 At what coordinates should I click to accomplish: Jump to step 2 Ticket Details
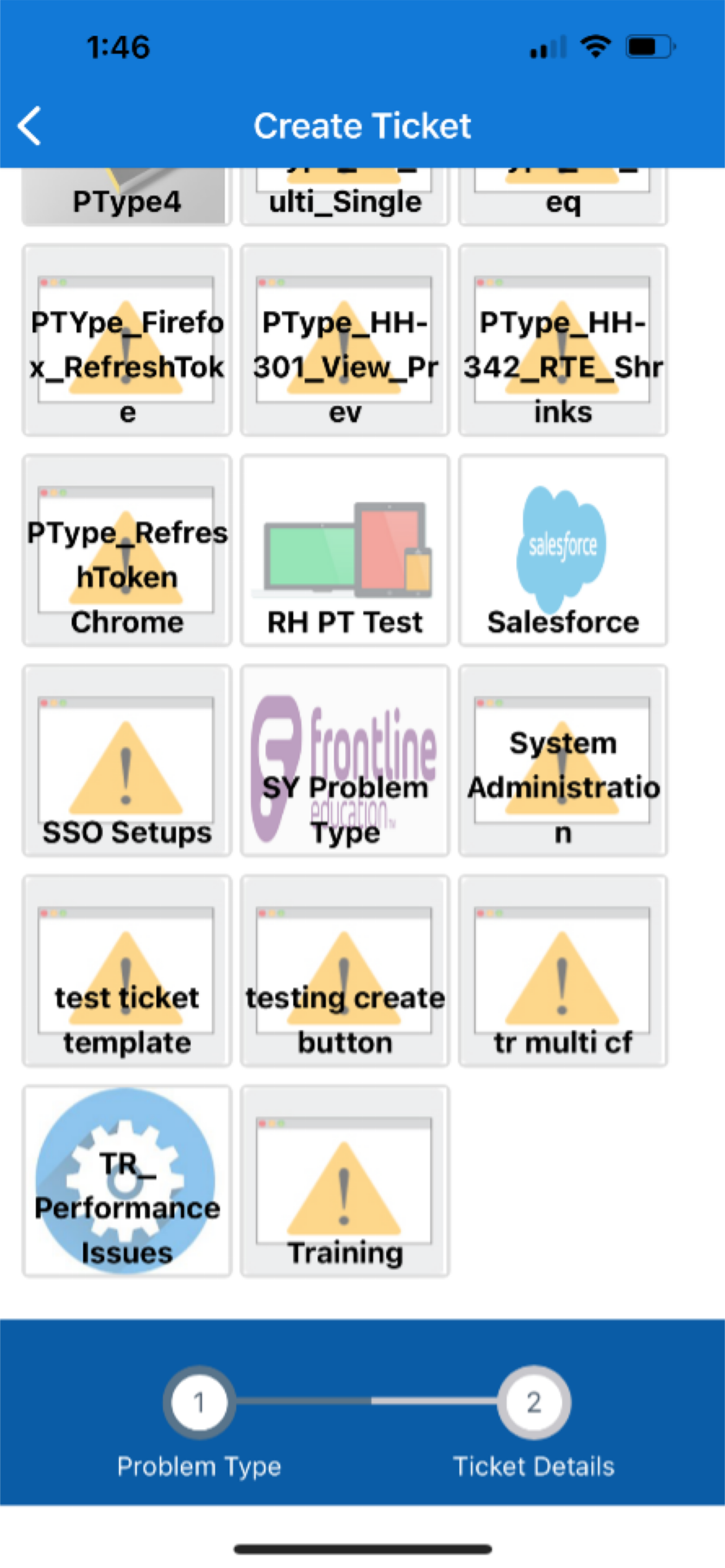pyautogui.click(x=533, y=1402)
